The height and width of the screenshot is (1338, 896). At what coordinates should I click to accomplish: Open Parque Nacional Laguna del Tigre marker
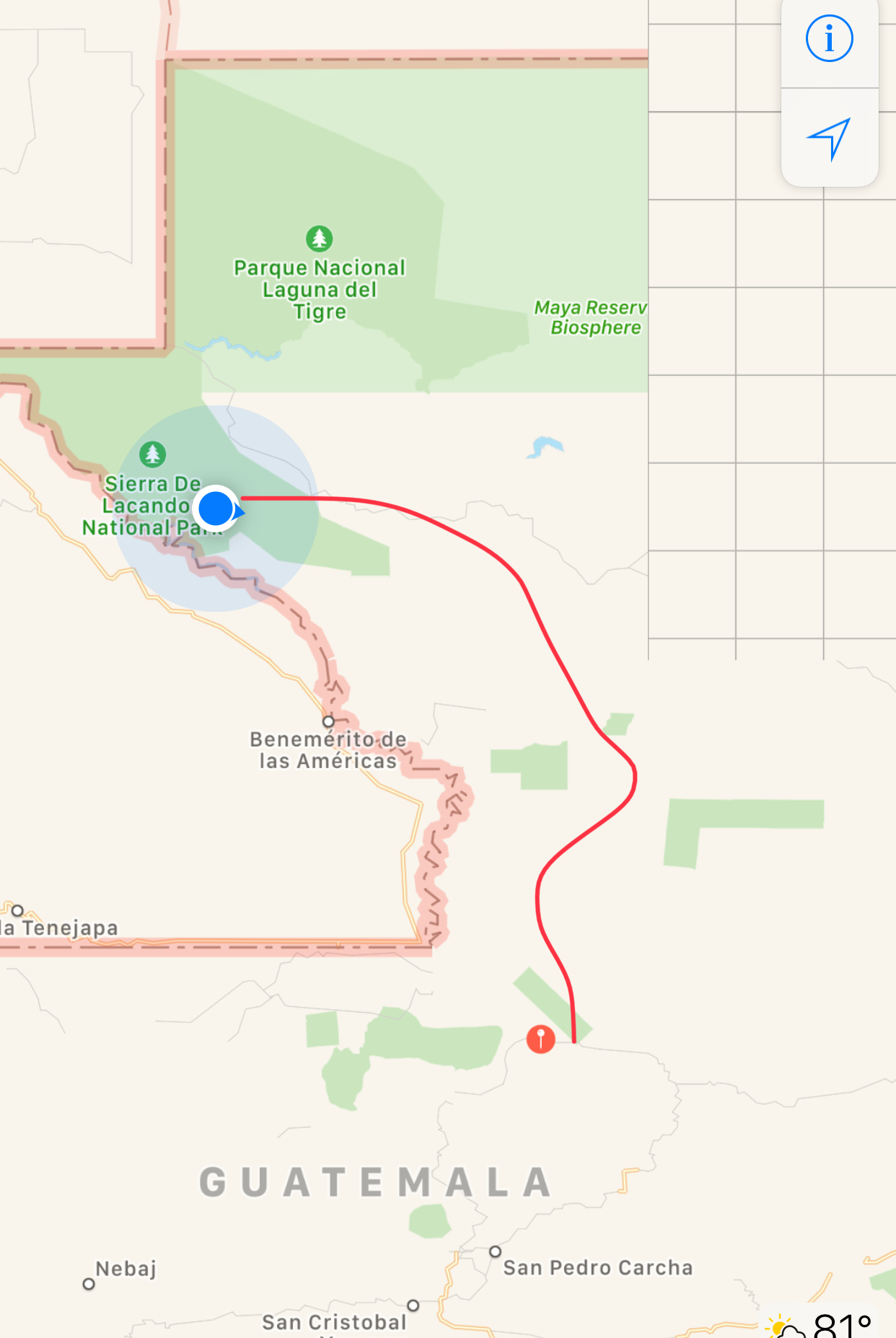[x=319, y=237]
